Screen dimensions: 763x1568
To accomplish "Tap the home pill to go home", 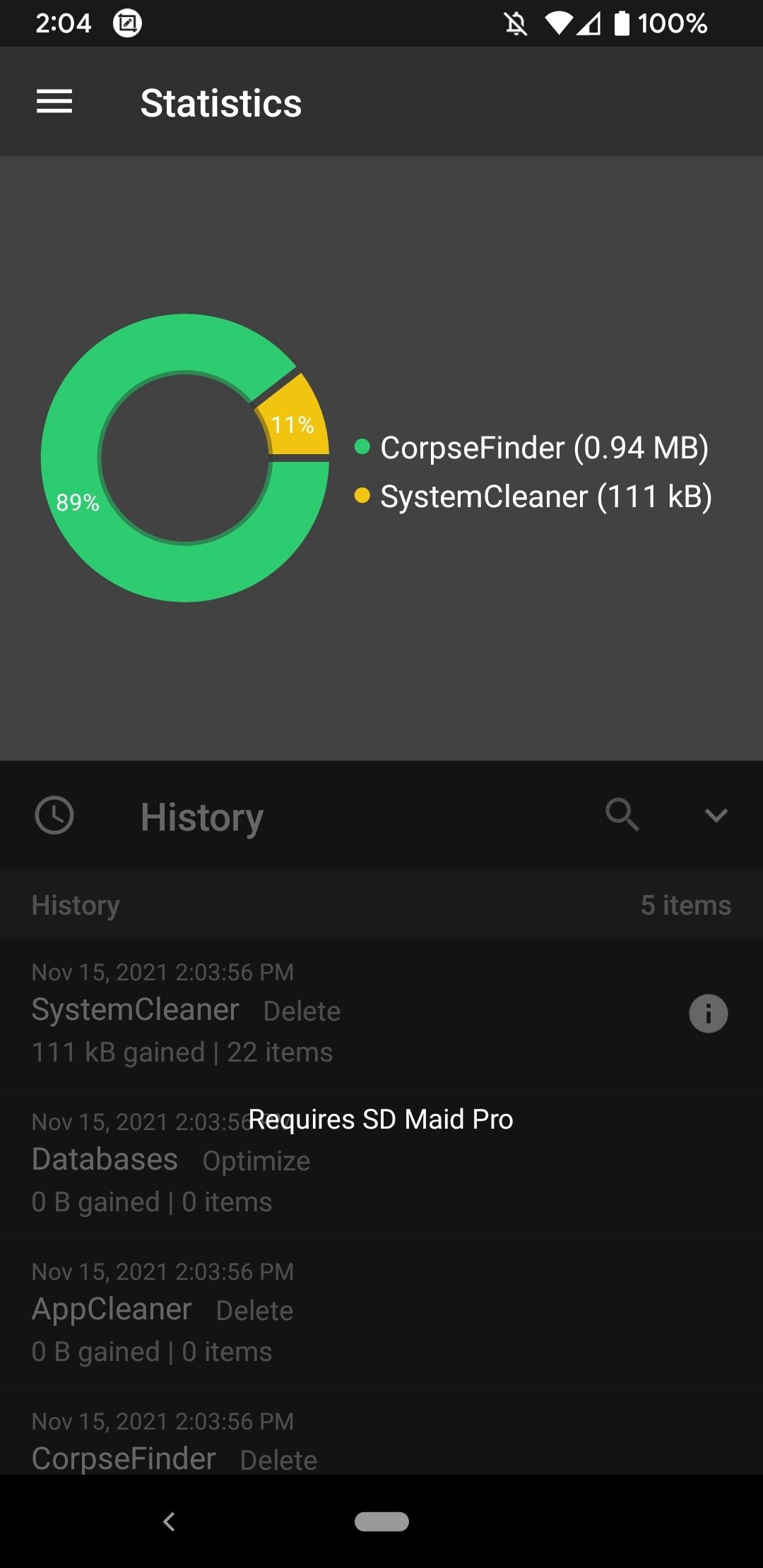I will 381,1521.
